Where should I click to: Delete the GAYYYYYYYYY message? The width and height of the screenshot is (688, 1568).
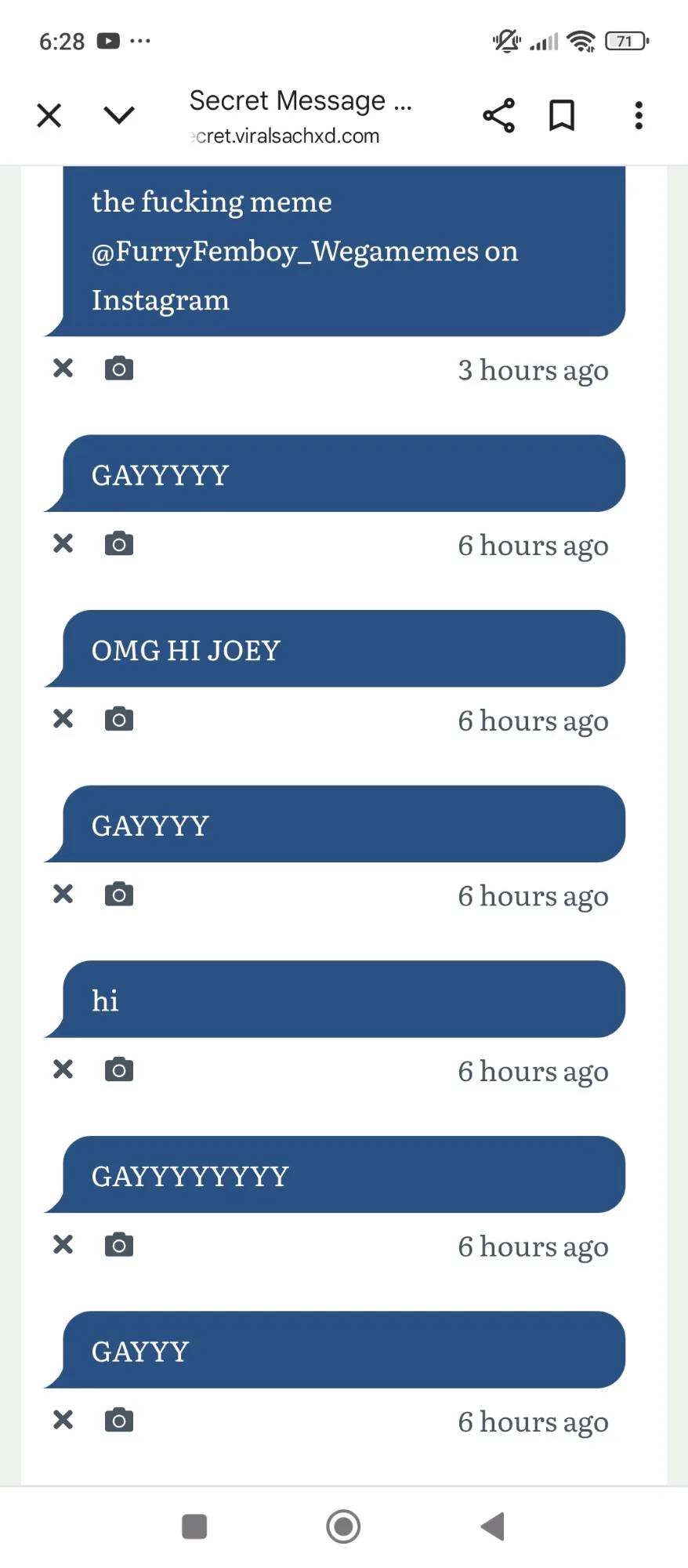point(63,1245)
